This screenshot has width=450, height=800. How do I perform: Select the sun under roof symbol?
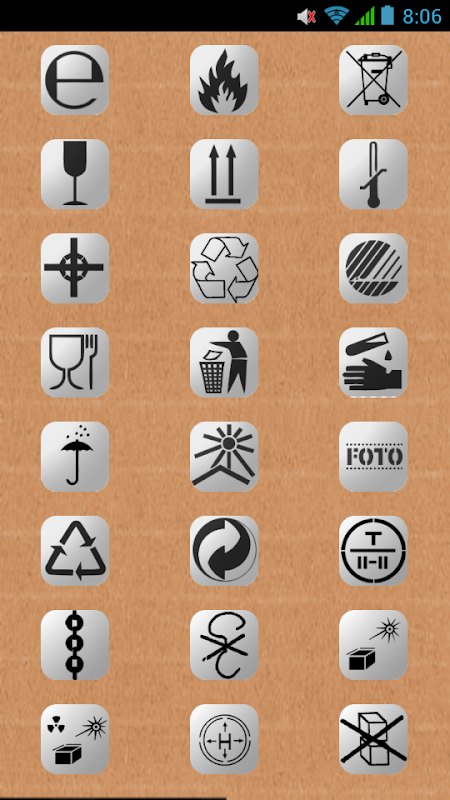[x=224, y=457]
